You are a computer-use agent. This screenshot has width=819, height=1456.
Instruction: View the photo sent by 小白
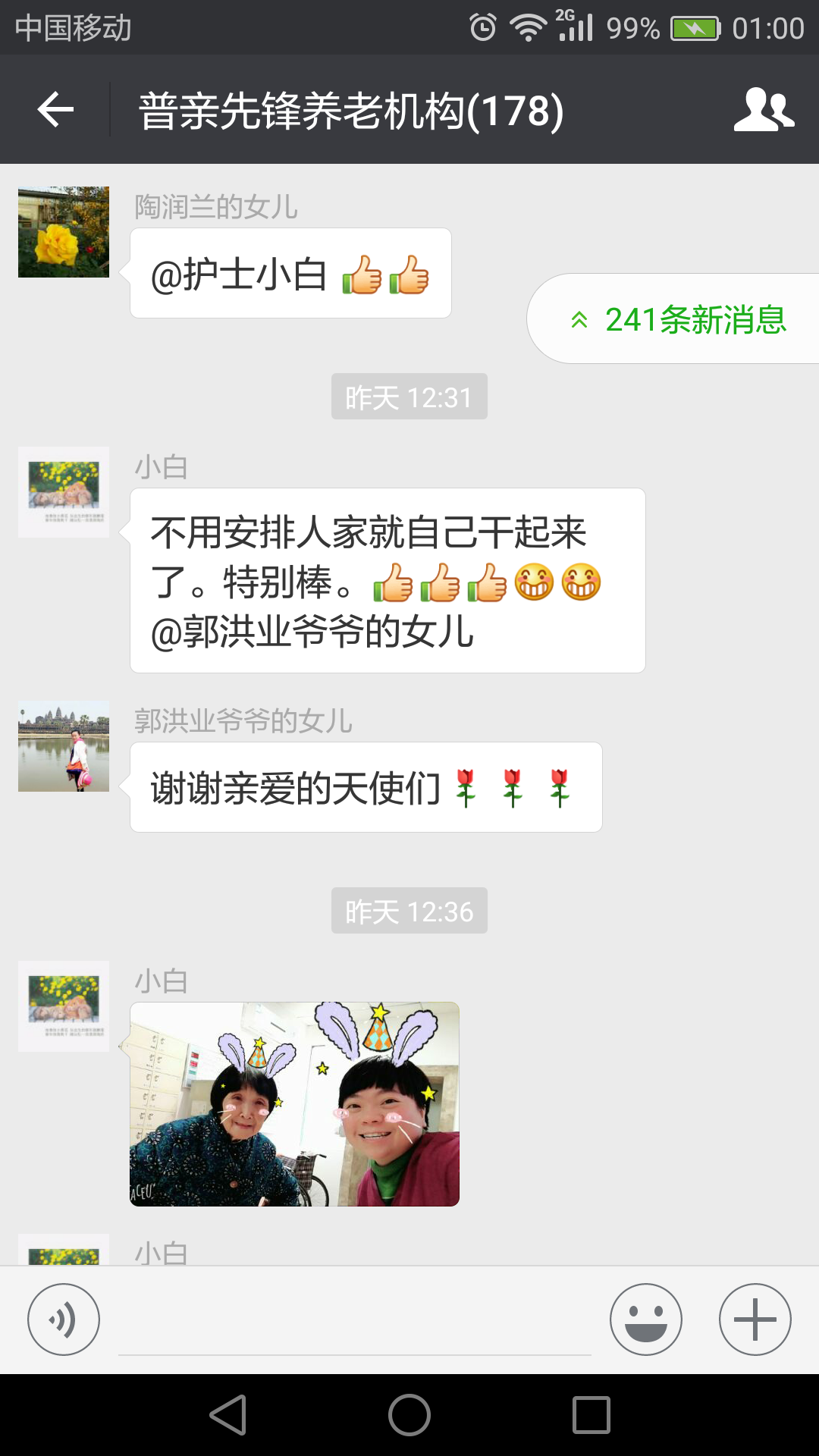pos(295,1104)
